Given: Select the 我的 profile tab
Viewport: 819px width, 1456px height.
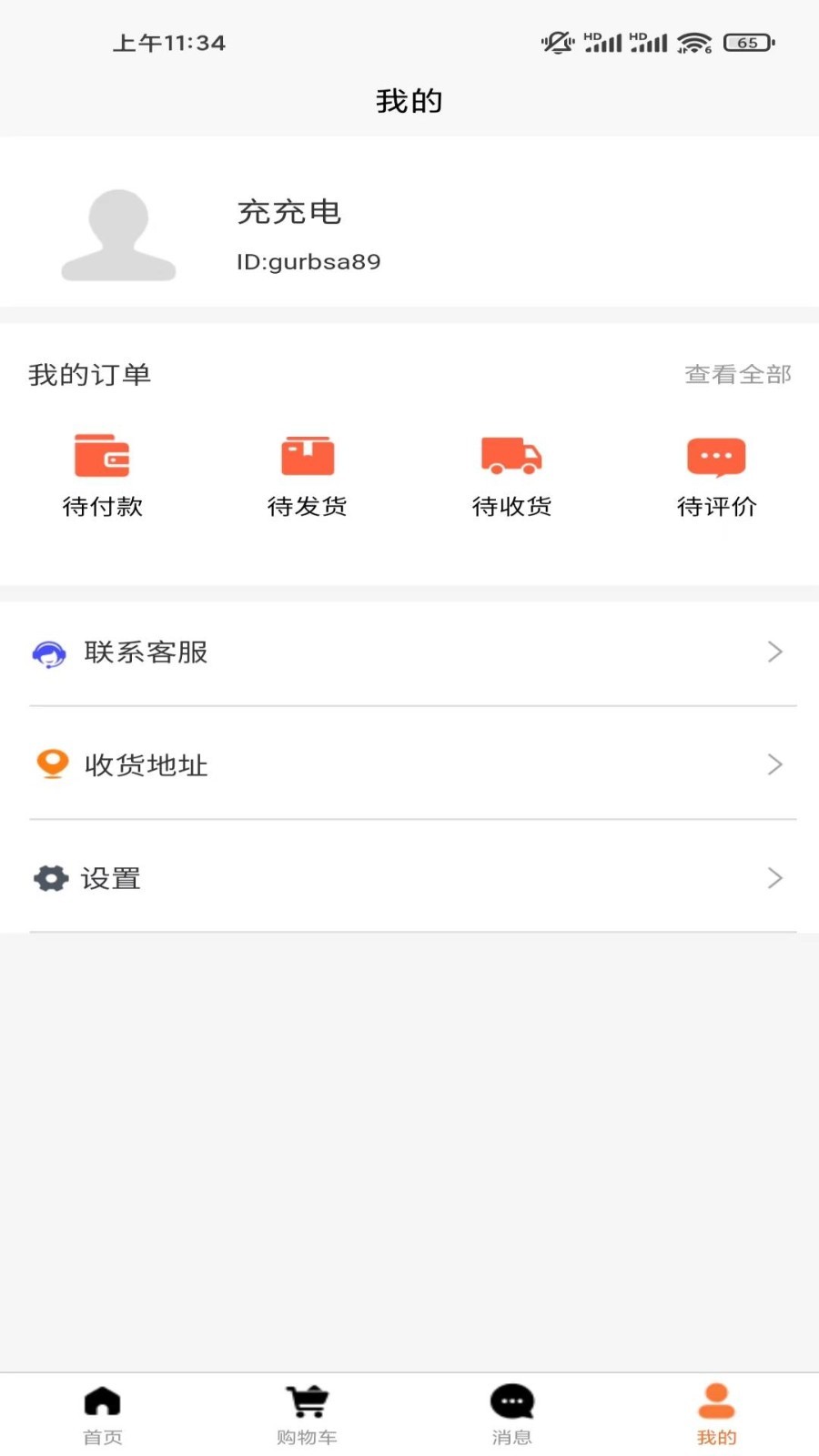Looking at the screenshot, I should (x=716, y=1415).
